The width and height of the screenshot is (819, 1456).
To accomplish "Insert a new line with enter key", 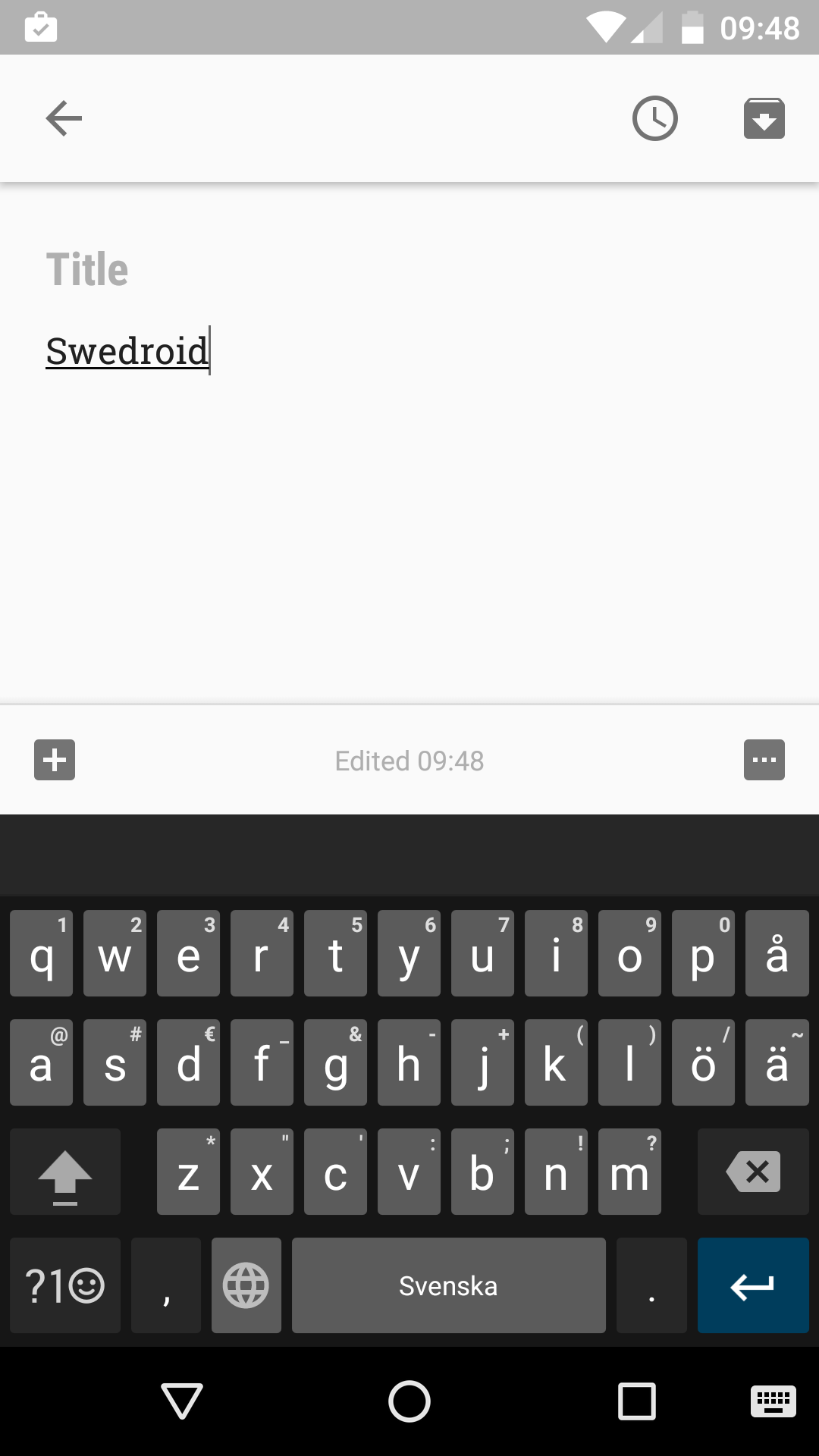I will 752,1285.
